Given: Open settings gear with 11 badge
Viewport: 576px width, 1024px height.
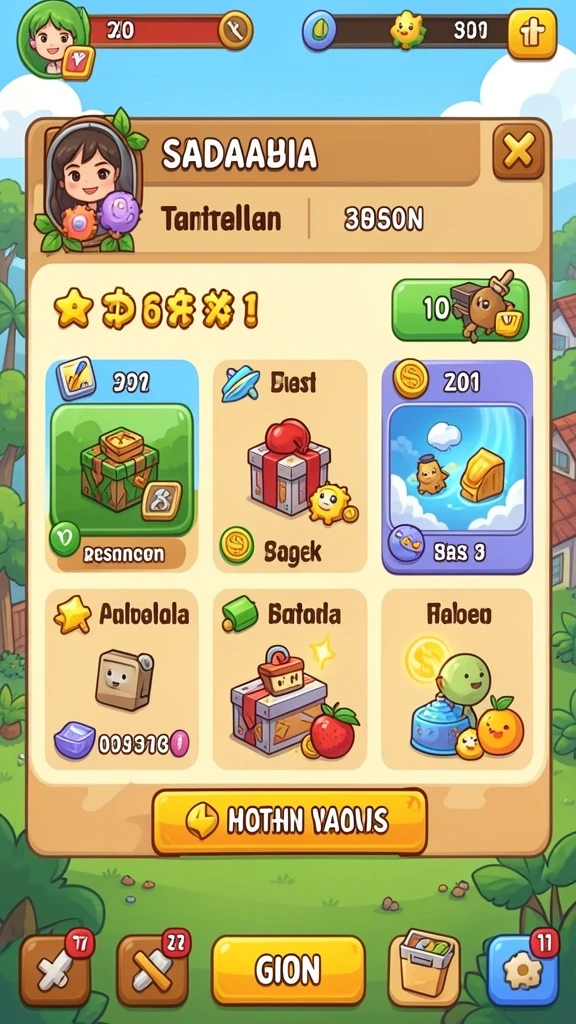Looking at the screenshot, I should tap(522, 970).
